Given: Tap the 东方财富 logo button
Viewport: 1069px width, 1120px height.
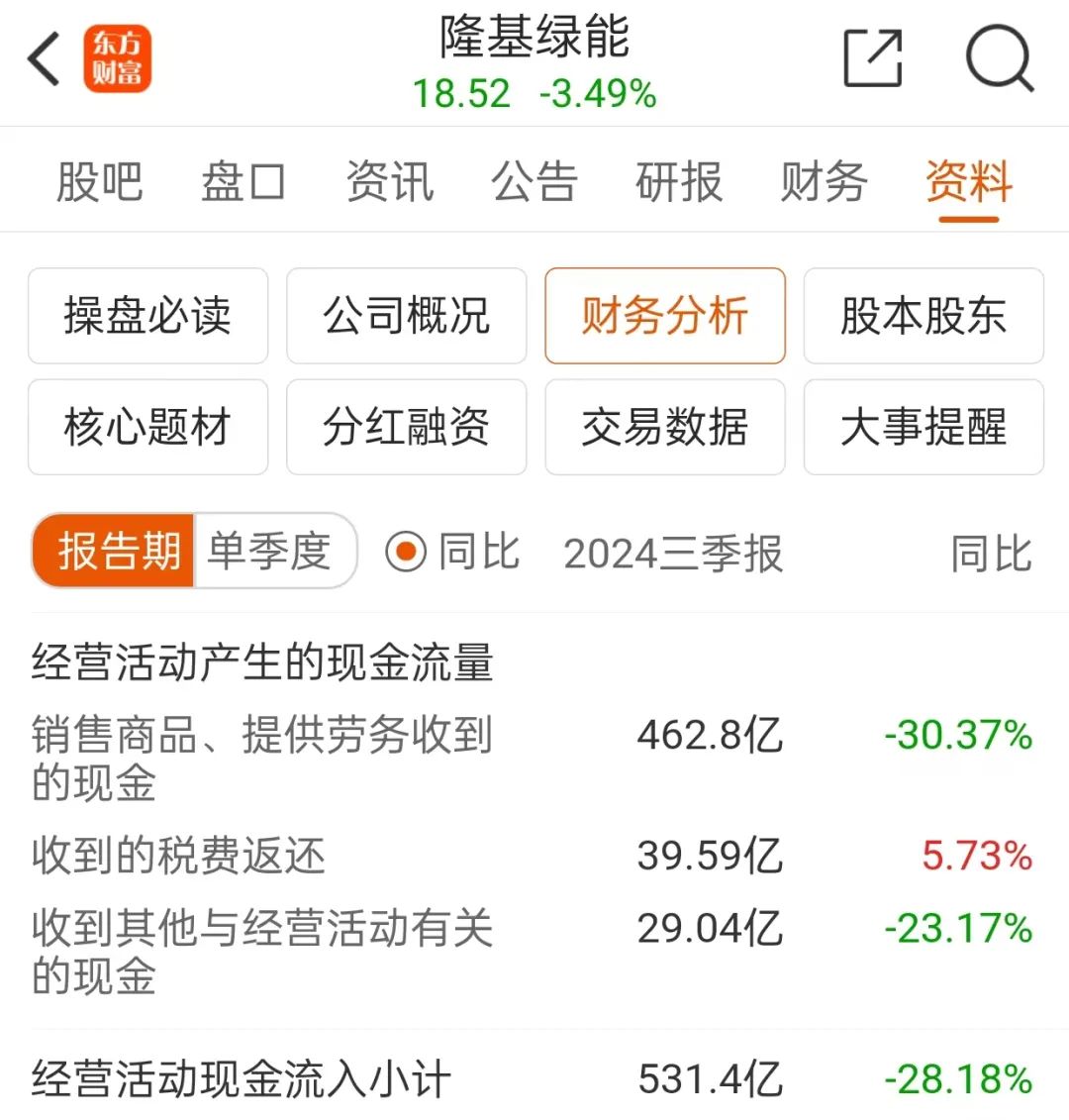Looking at the screenshot, I should 118,59.
